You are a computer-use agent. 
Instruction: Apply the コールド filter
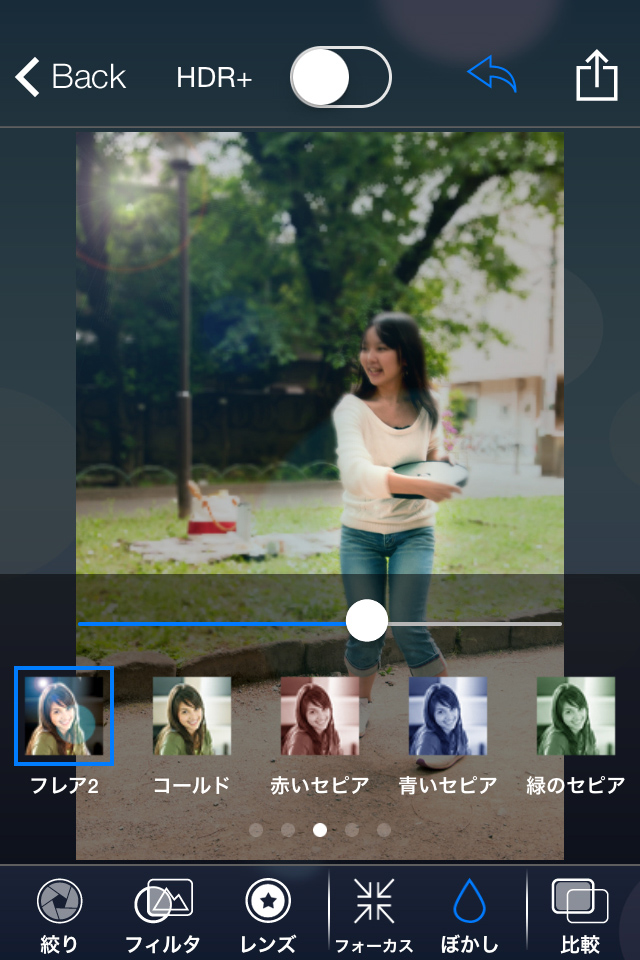click(192, 716)
